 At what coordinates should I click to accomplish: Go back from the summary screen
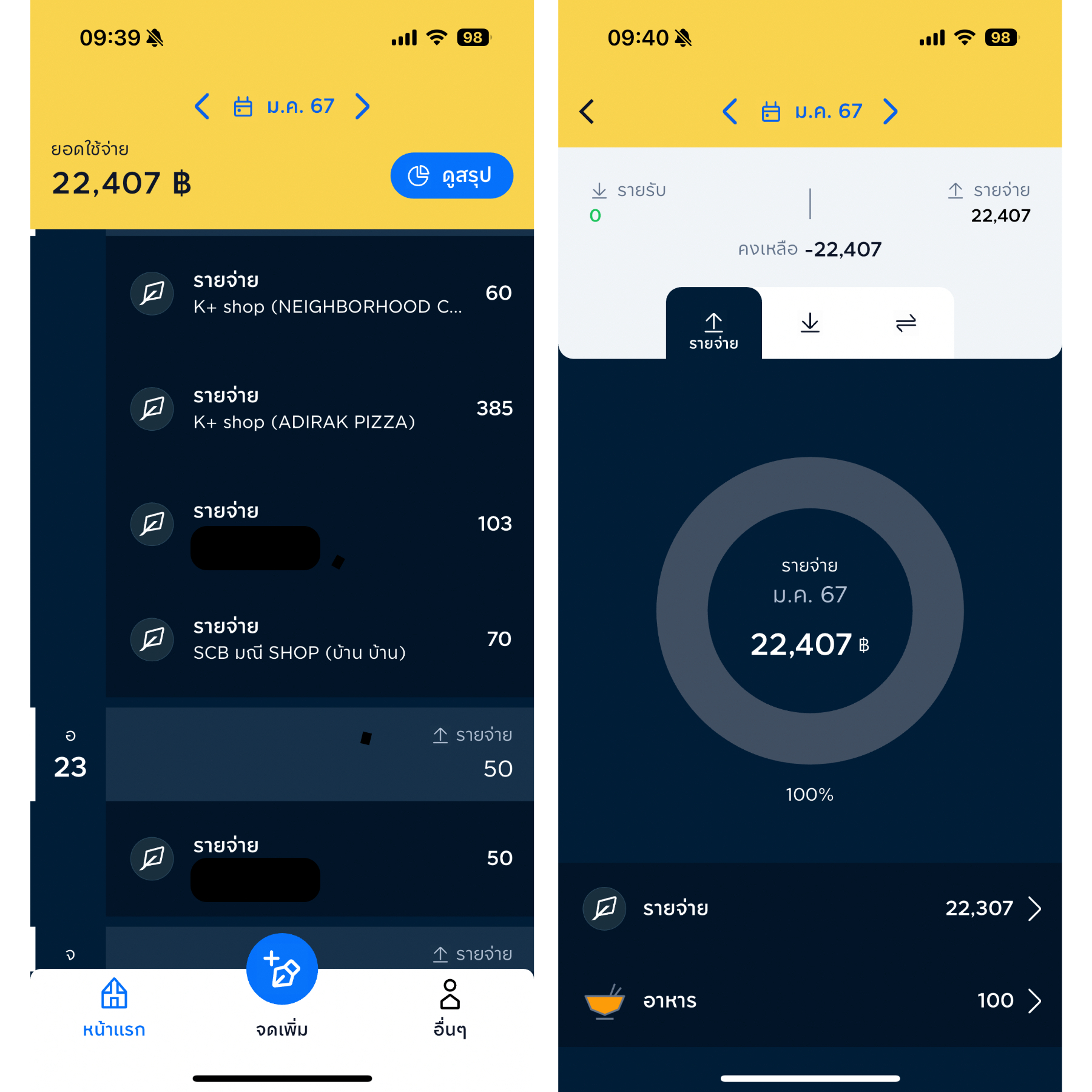point(587,112)
